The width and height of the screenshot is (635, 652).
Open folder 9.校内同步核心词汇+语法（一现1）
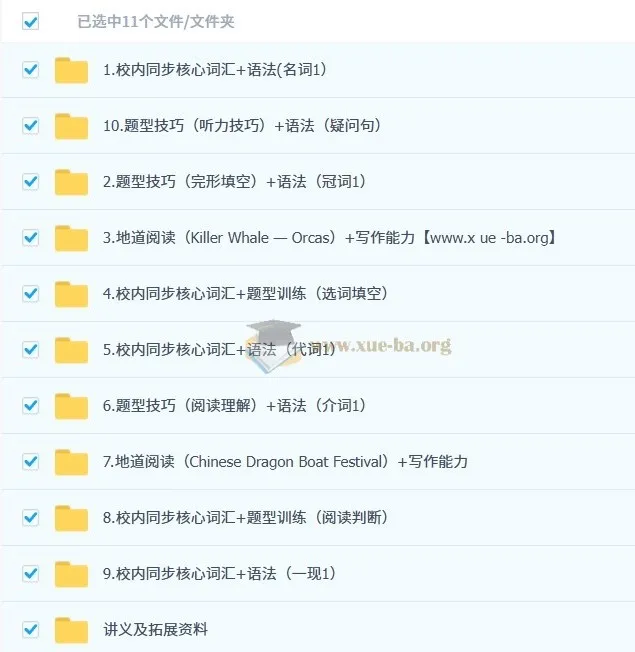[218, 574]
